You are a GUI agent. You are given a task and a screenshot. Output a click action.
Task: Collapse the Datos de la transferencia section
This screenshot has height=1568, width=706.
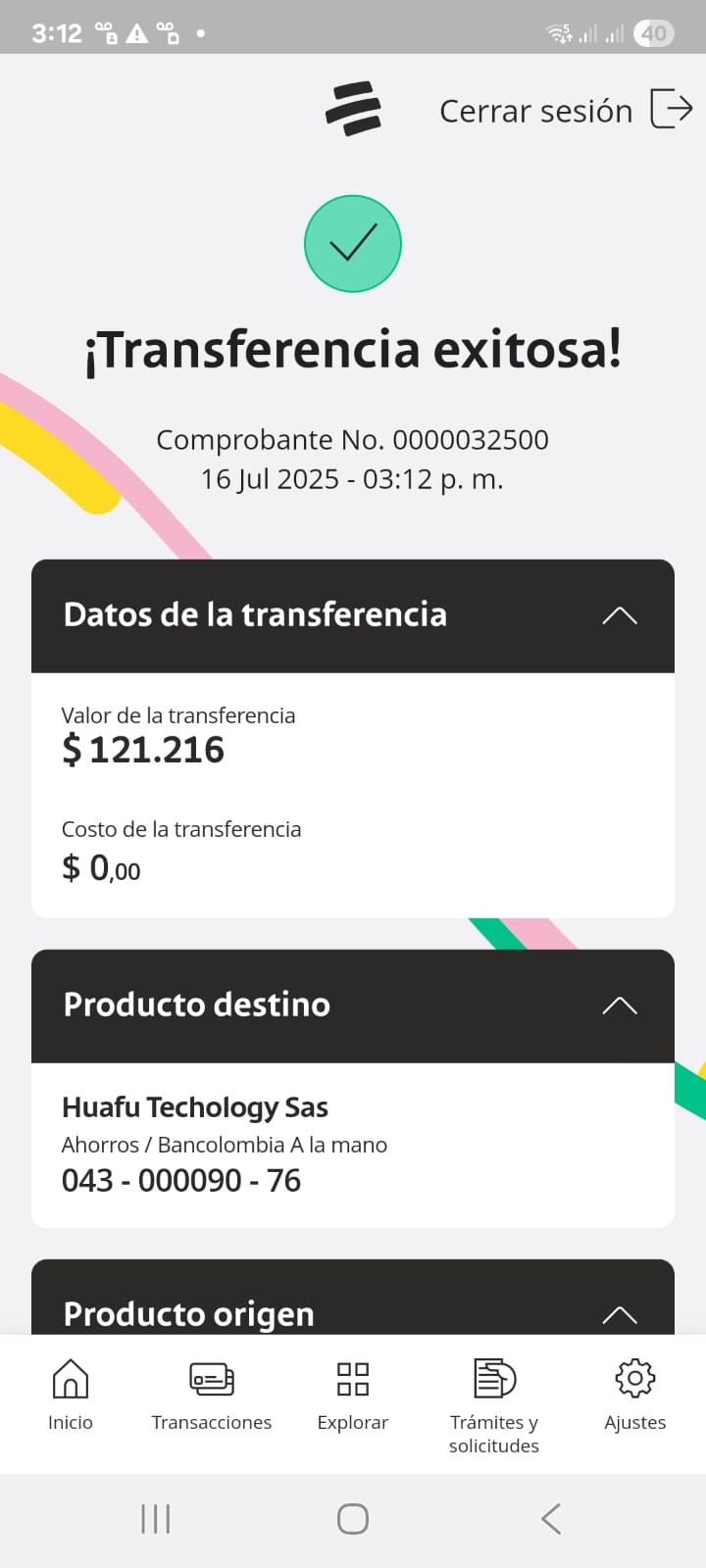click(x=620, y=615)
